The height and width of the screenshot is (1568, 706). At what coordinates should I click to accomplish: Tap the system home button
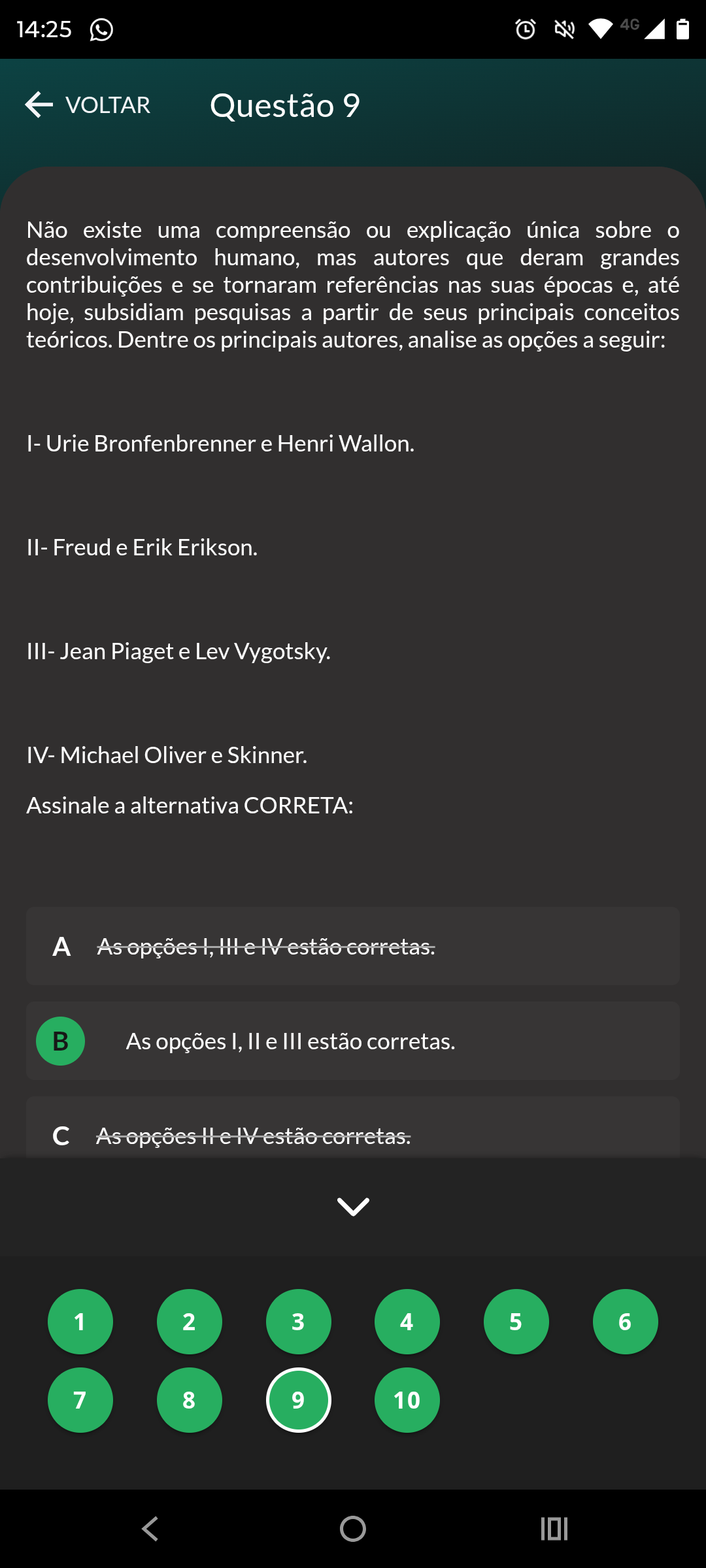[x=353, y=1529]
